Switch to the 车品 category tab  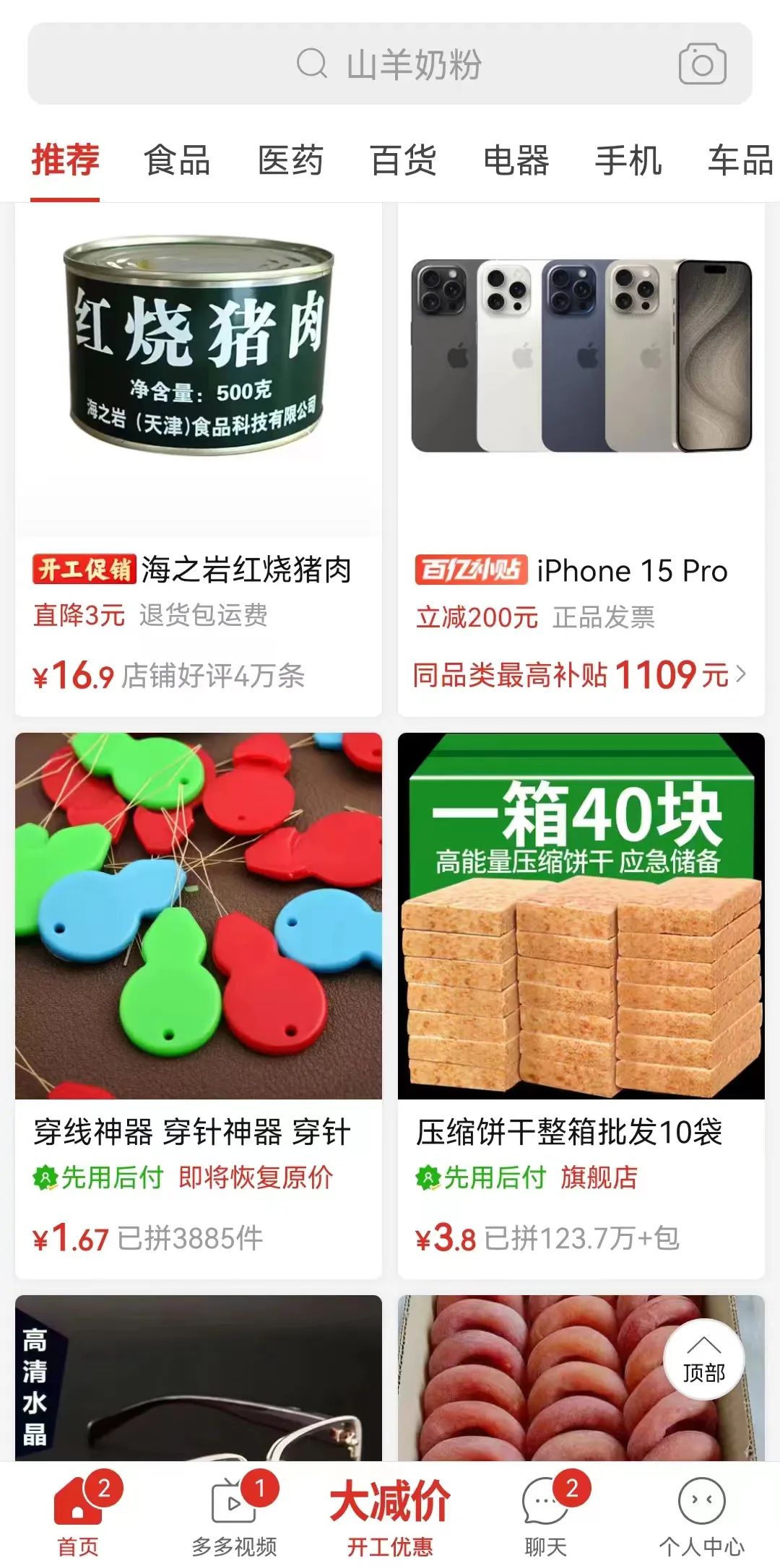(x=740, y=160)
